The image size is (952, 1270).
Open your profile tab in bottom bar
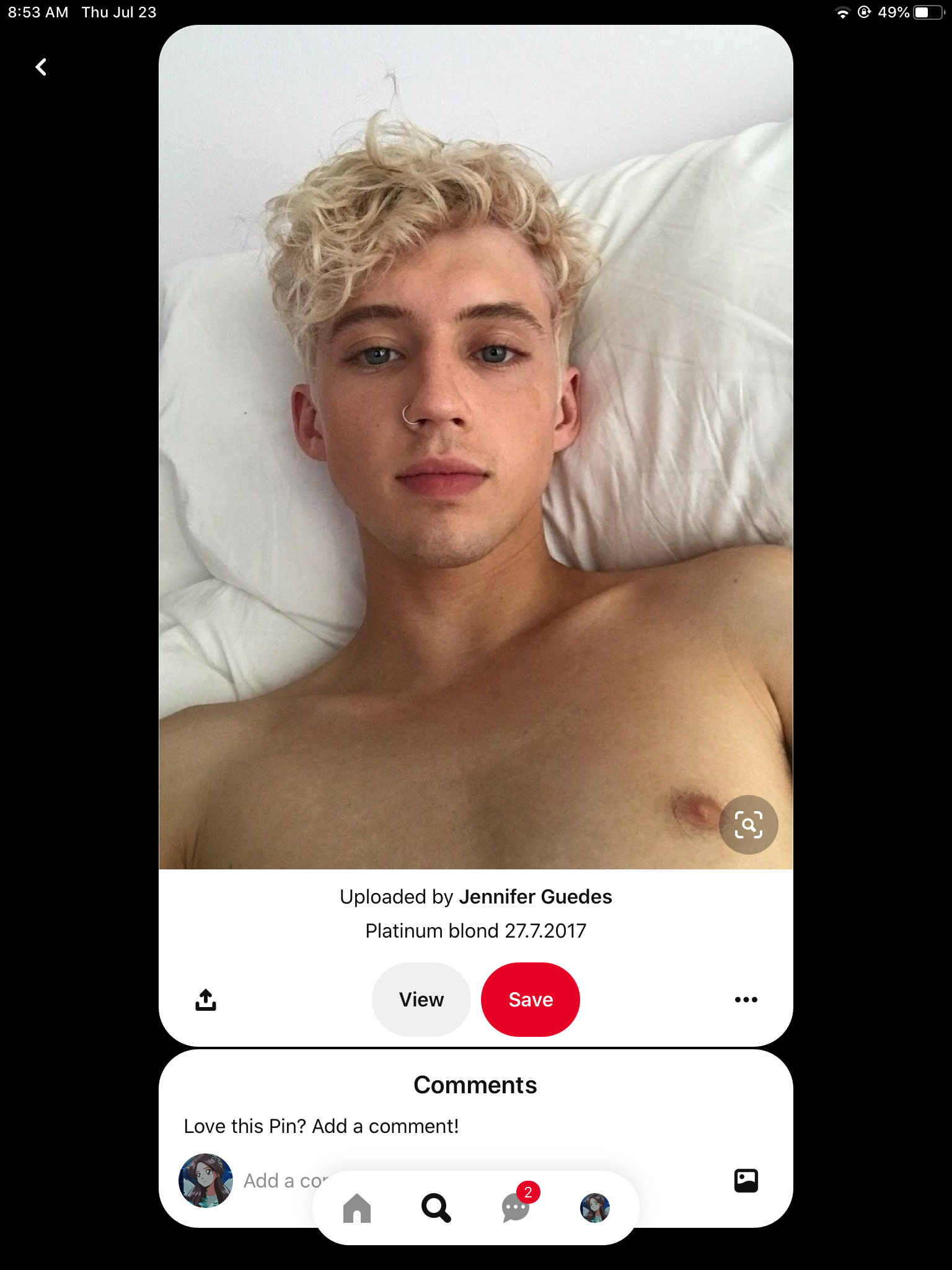click(595, 1208)
